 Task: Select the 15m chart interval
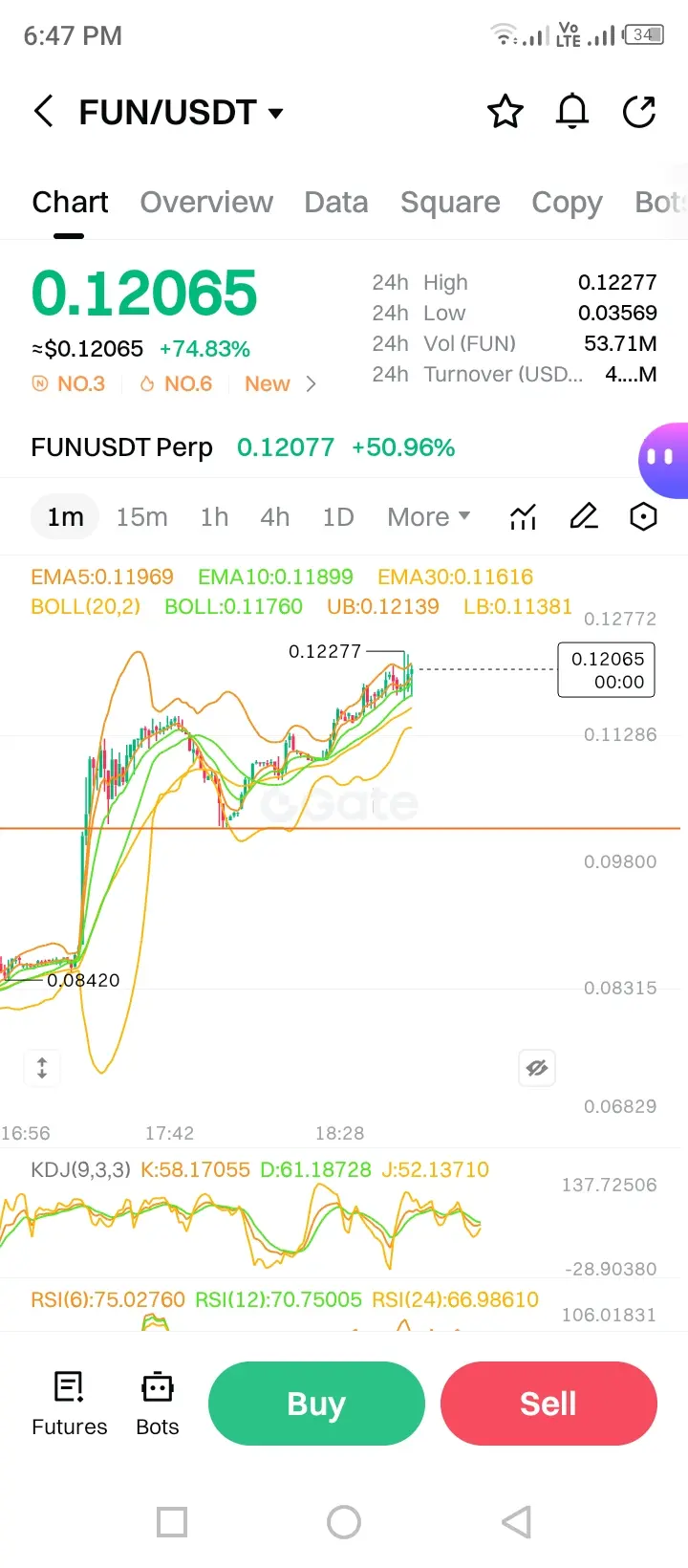(141, 517)
